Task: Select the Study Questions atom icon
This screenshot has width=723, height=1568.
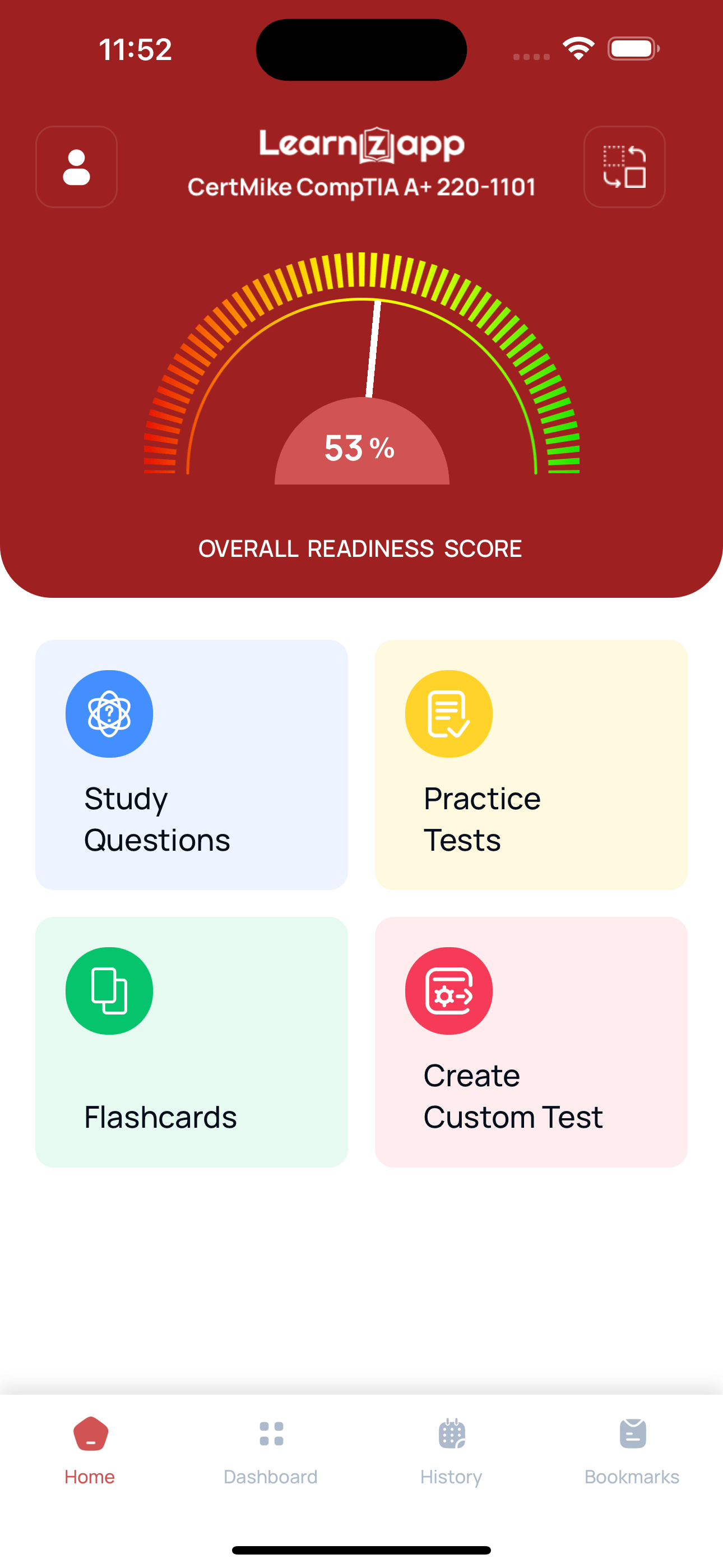Action: (109, 713)
